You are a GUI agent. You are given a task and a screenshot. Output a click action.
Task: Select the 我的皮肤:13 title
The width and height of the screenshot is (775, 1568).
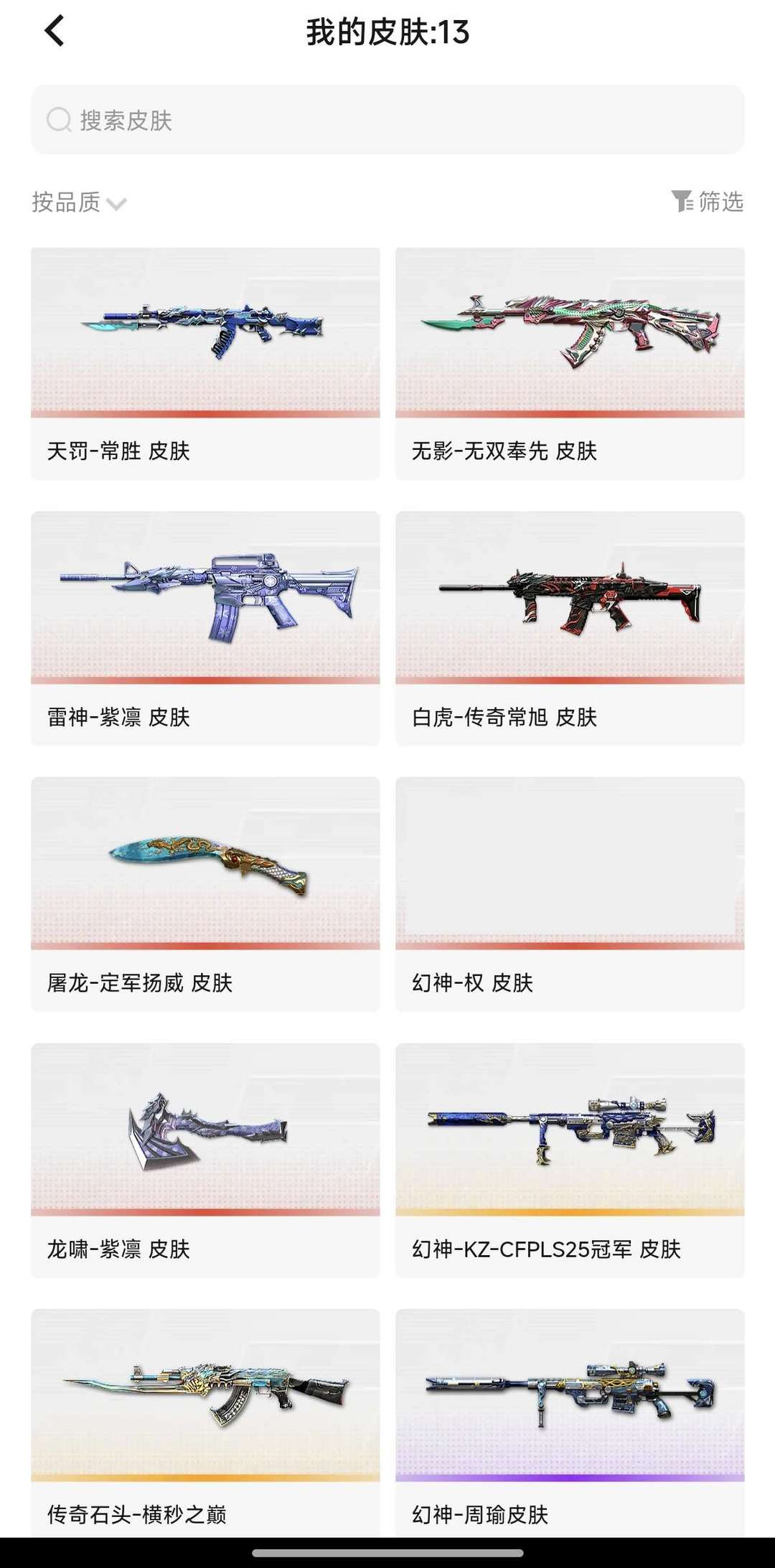coord(387,32)
